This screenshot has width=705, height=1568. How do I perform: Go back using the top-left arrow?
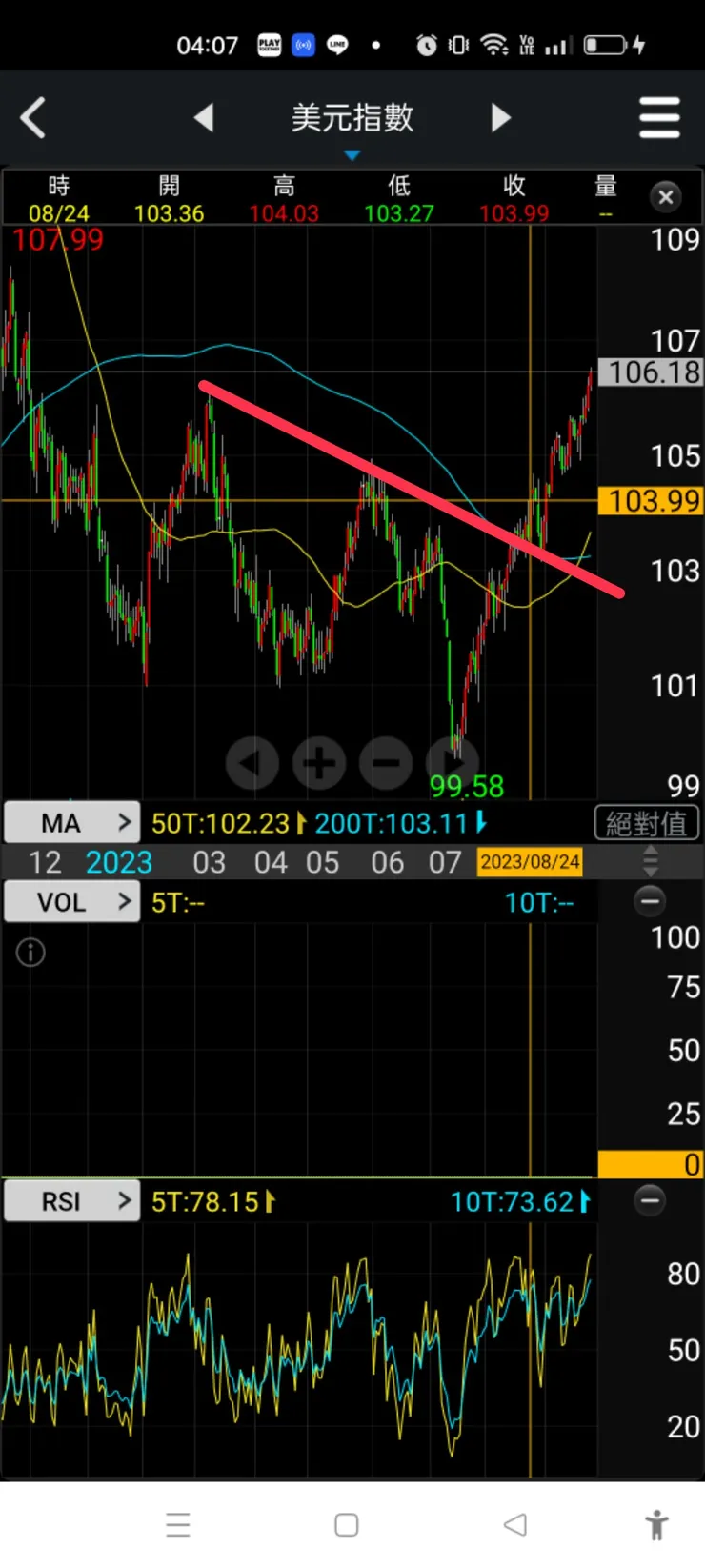pos(33,119)
